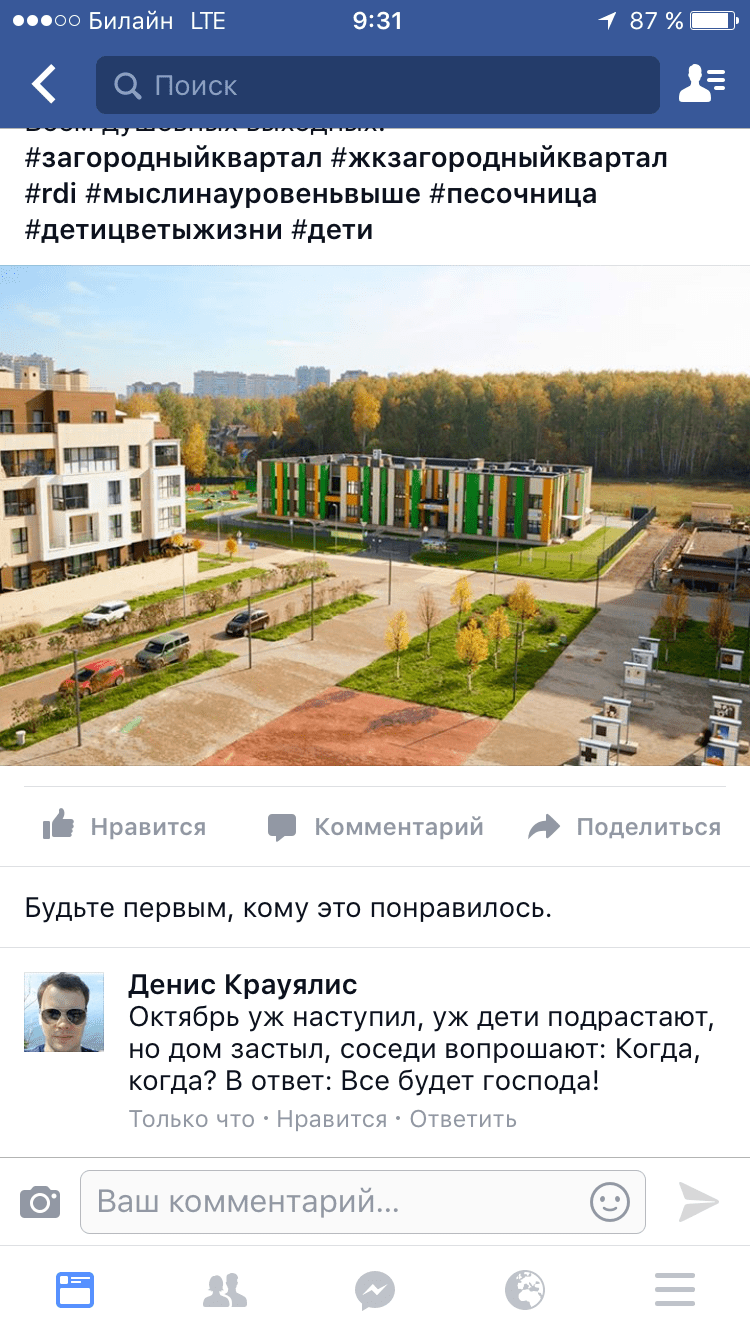750x1334 pixels.
Task: Like Денис Крауялис's comment
Action: [331, 1119]
